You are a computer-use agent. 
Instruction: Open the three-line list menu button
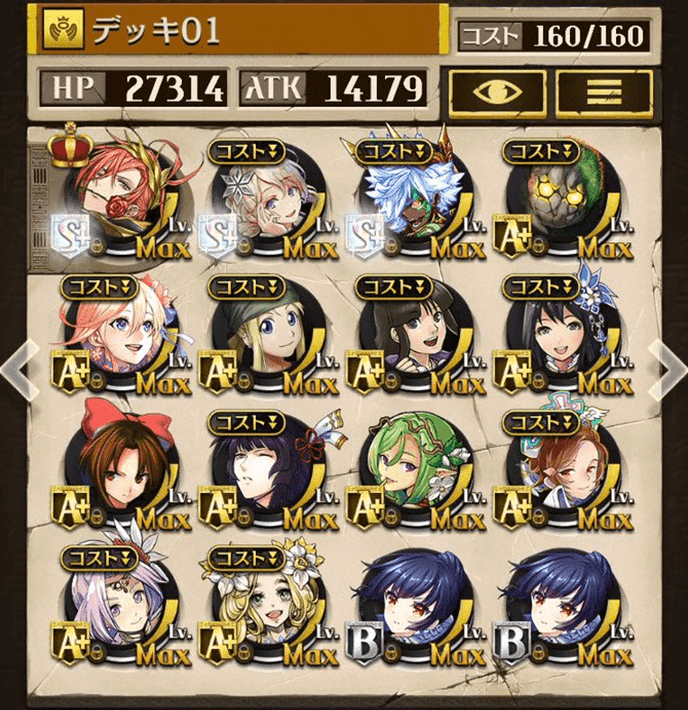tap(604, 93)
